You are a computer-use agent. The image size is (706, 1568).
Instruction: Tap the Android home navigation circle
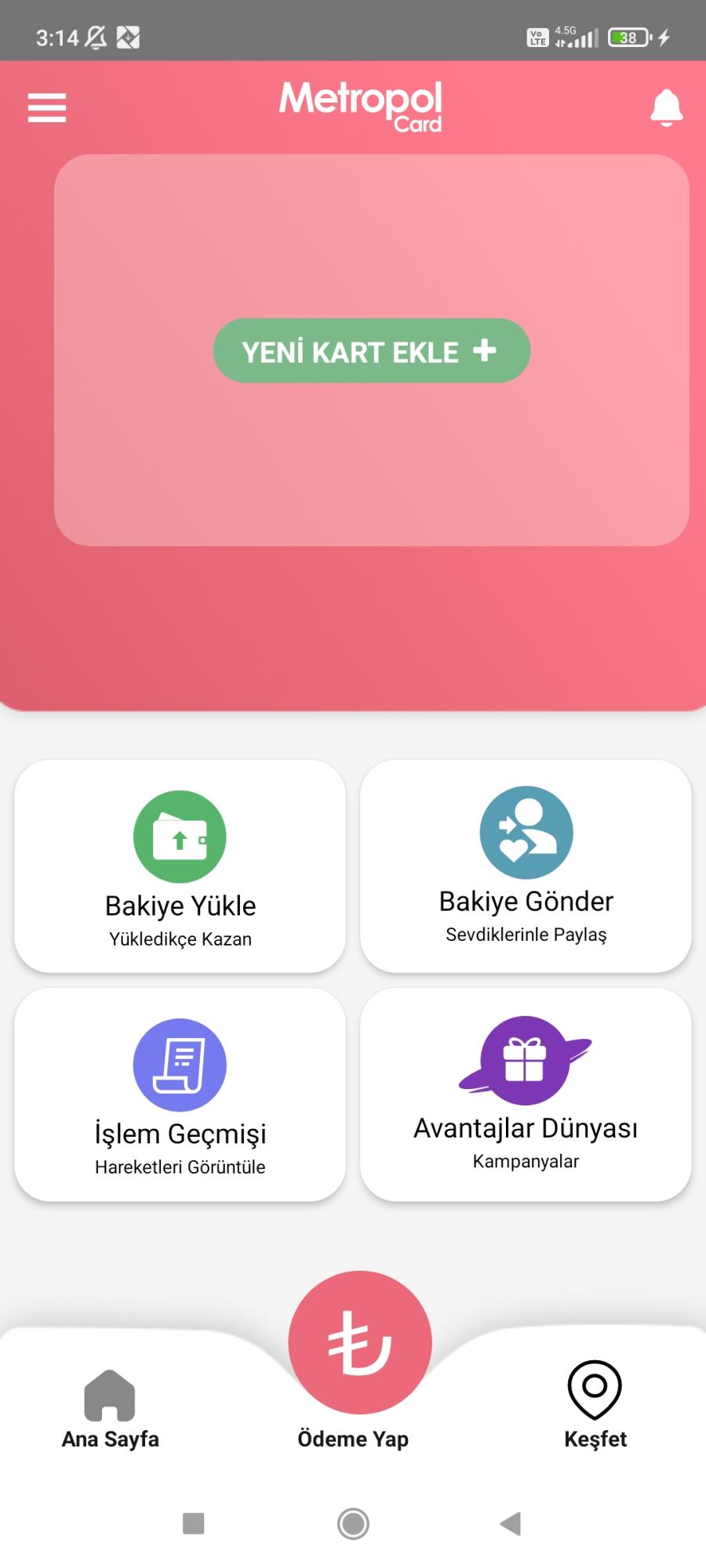pos(353,1523)
